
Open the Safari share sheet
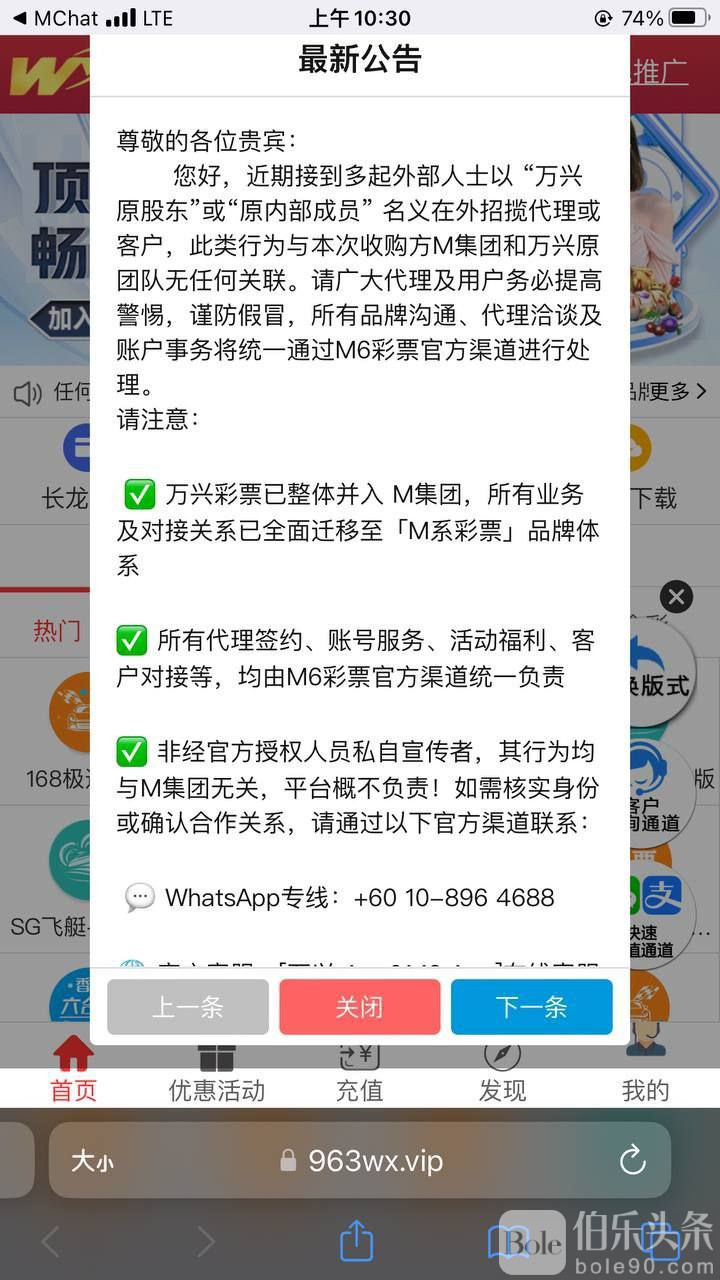click(x=356, y=1242)
